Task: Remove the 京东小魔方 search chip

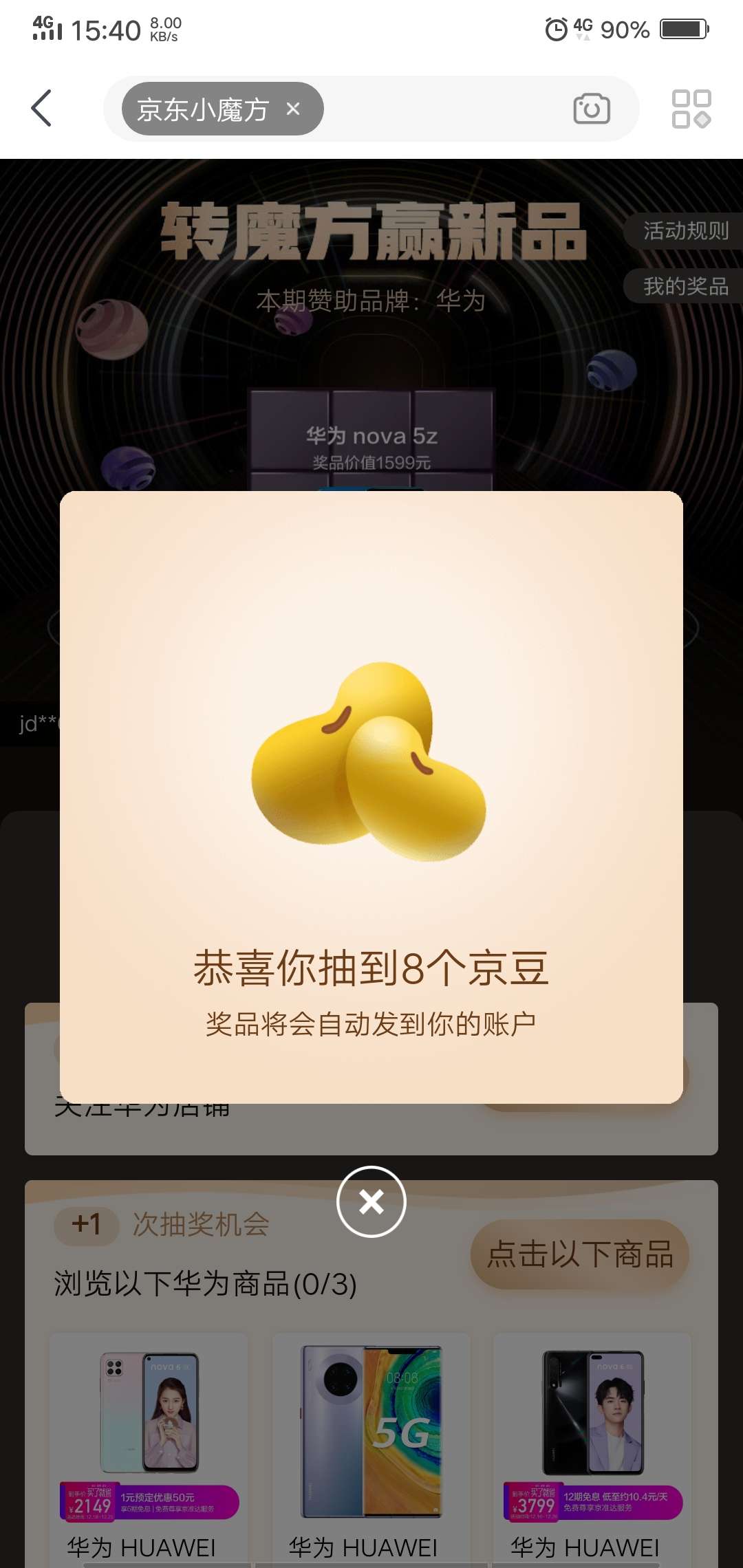Action: click(x=293, y=109)
